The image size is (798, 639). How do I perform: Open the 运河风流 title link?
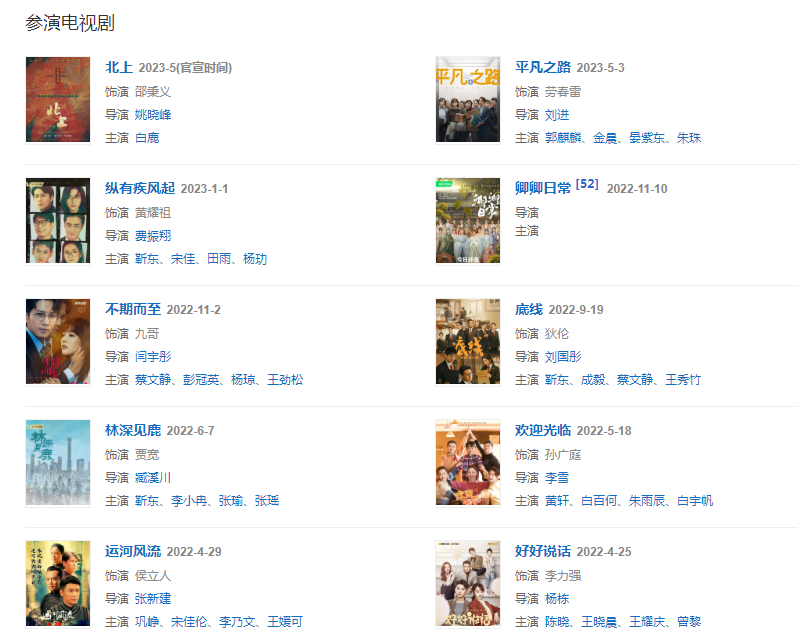[x=132, y=551]
